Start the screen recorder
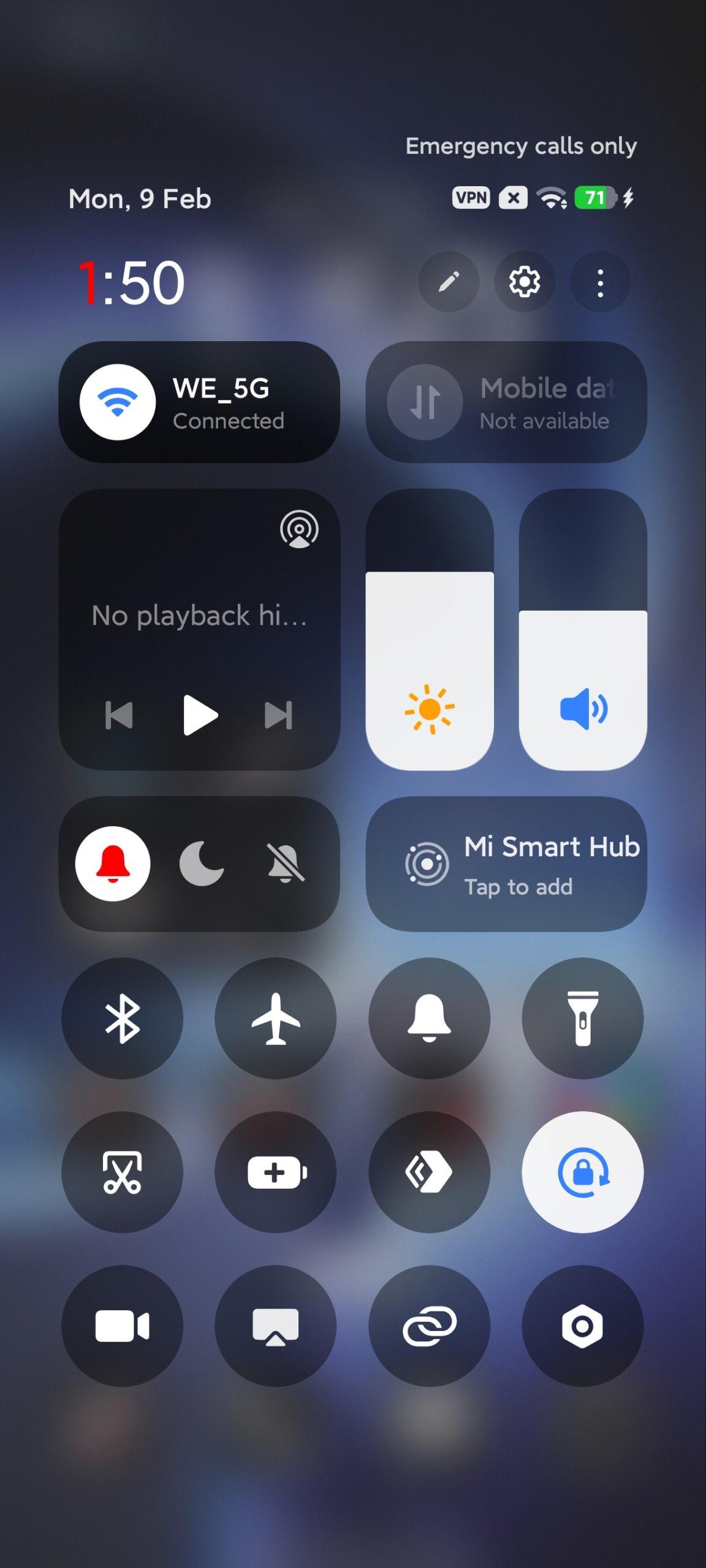706x1568 pixels. 123,1326
